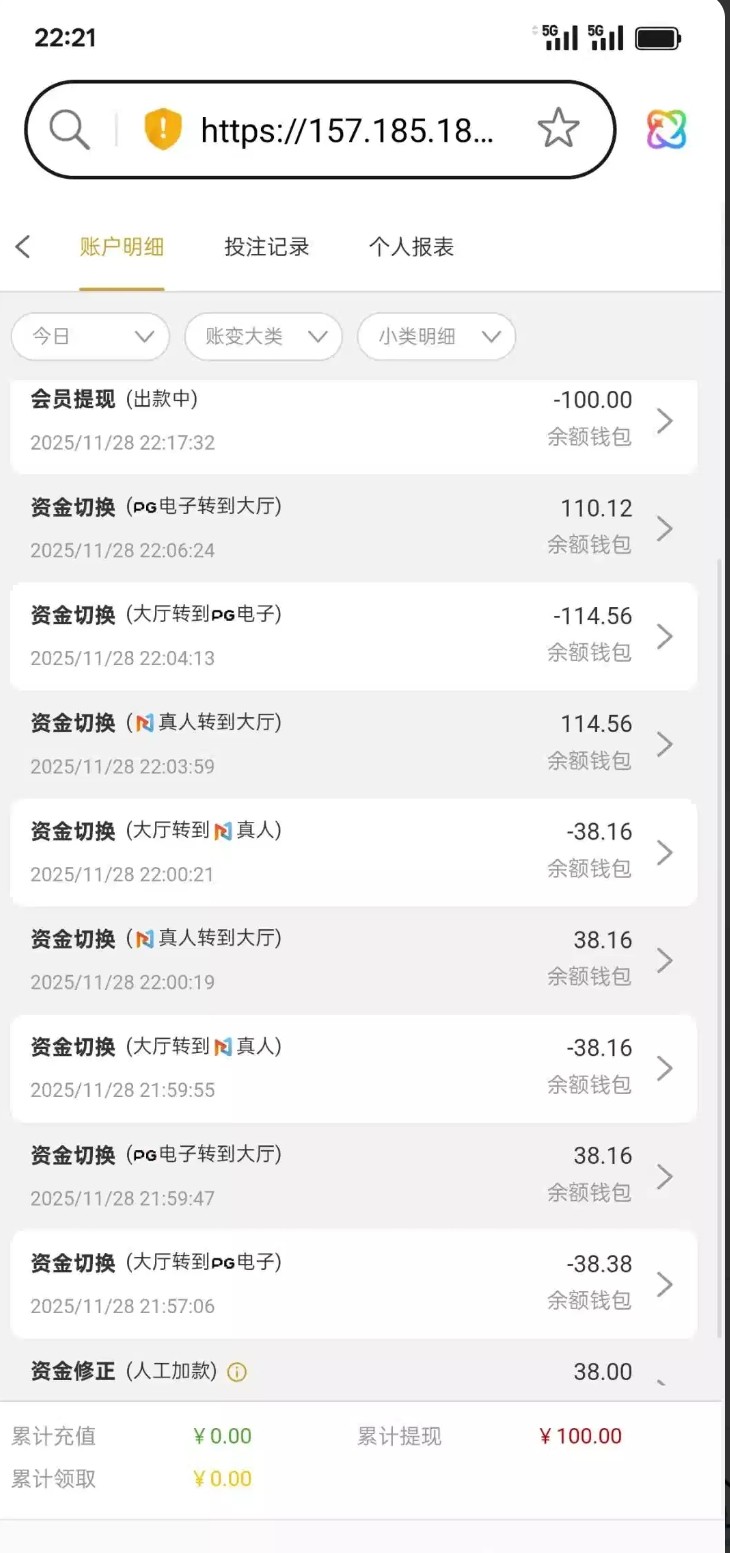Select the 账户明细 tab

(x=122, y=247)
